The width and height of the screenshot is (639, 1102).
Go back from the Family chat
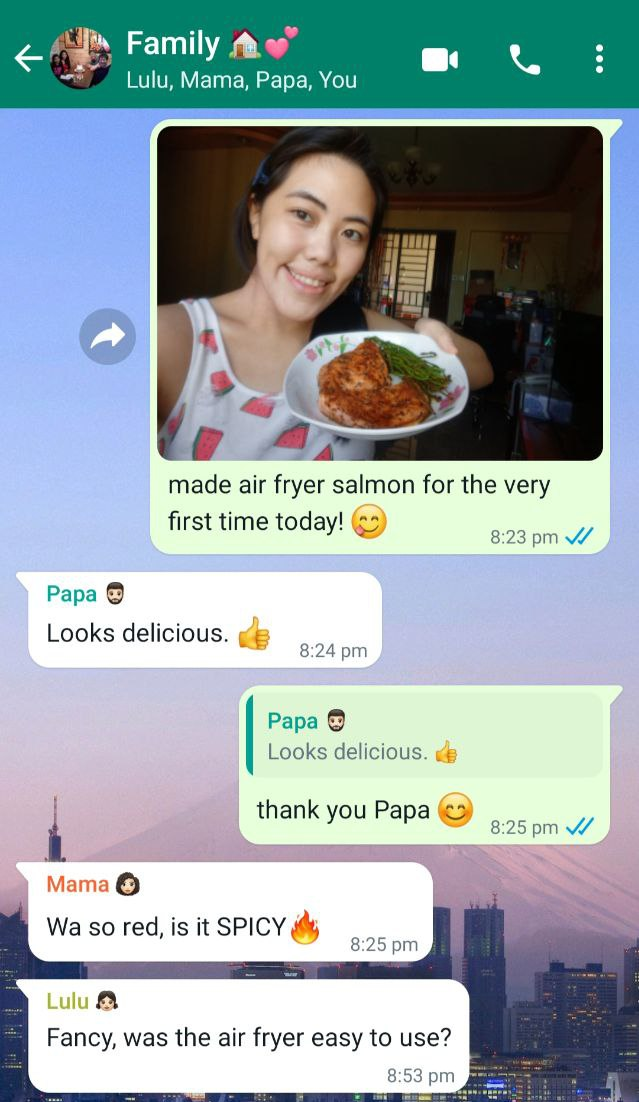point(27,59)
